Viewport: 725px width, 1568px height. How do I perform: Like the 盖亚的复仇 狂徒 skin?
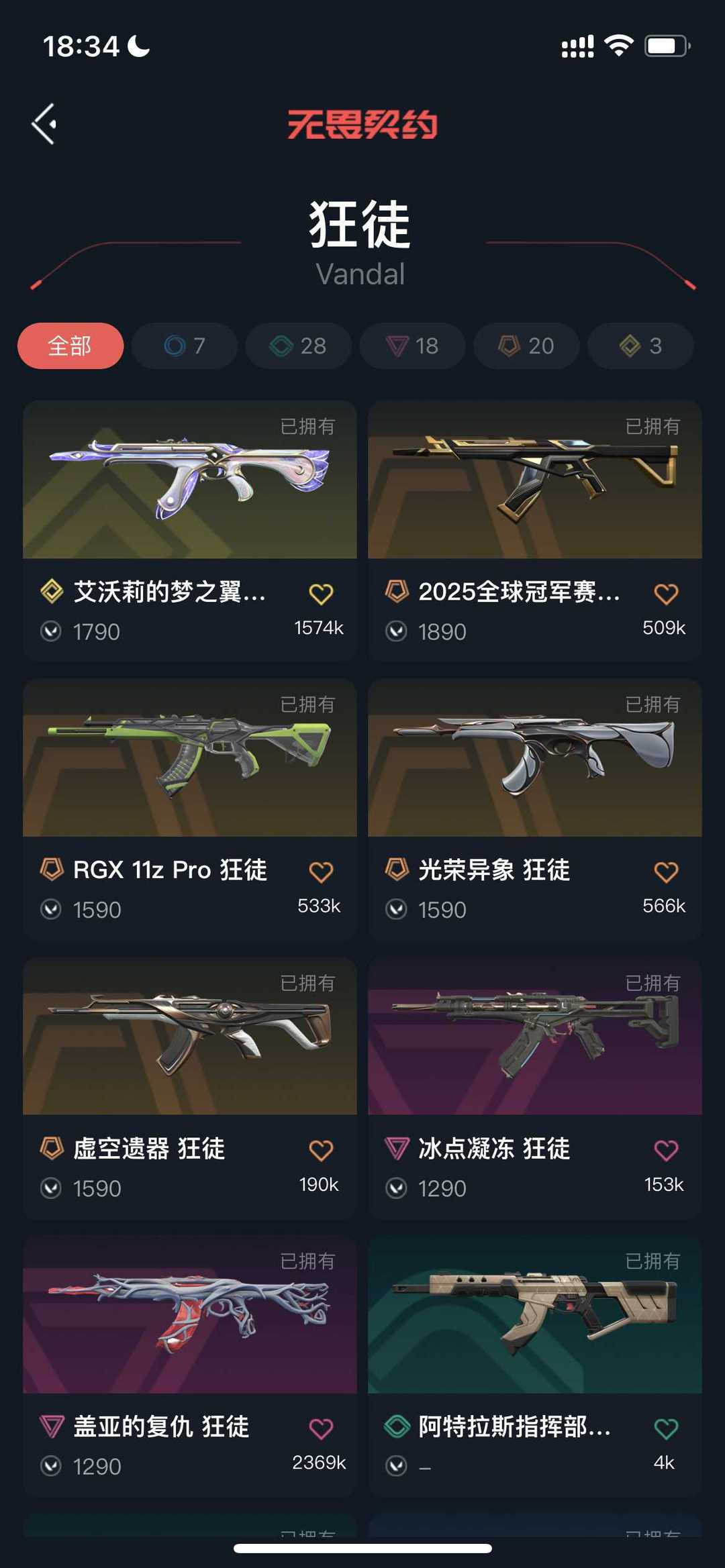click(x=321, y=1429)
